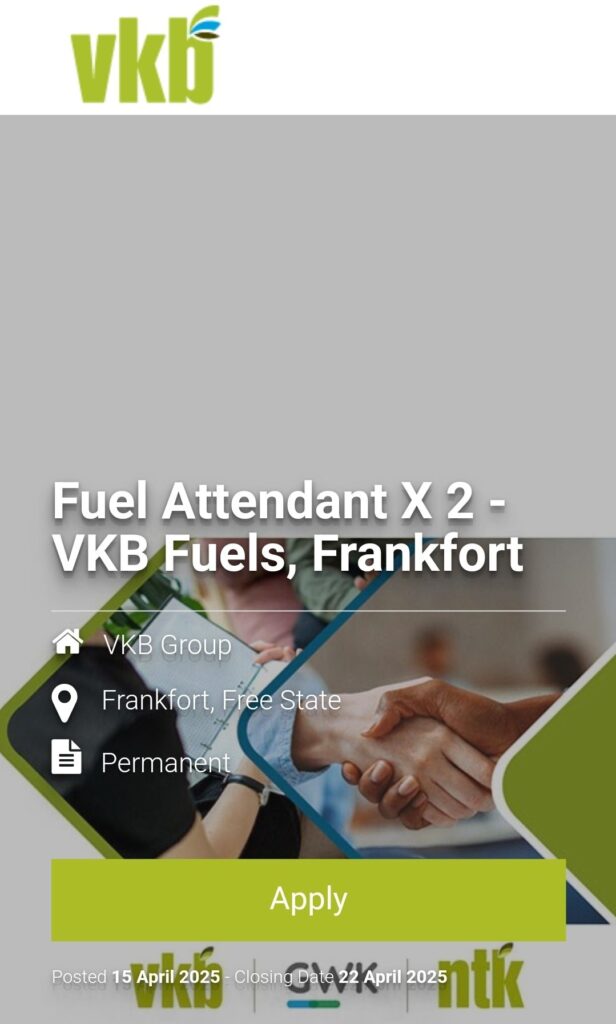Apply for the Fuel Attendant job
This screenshot has height=1024, width=616.
click(308, 899)
